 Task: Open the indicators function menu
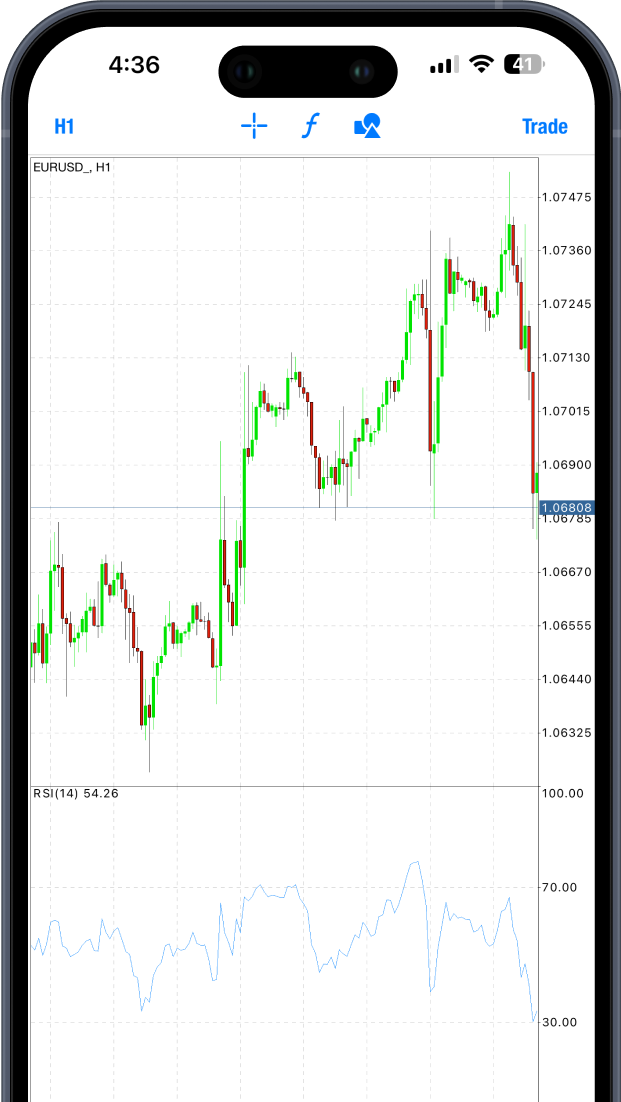pyautogui.click(x=311, y=126)
